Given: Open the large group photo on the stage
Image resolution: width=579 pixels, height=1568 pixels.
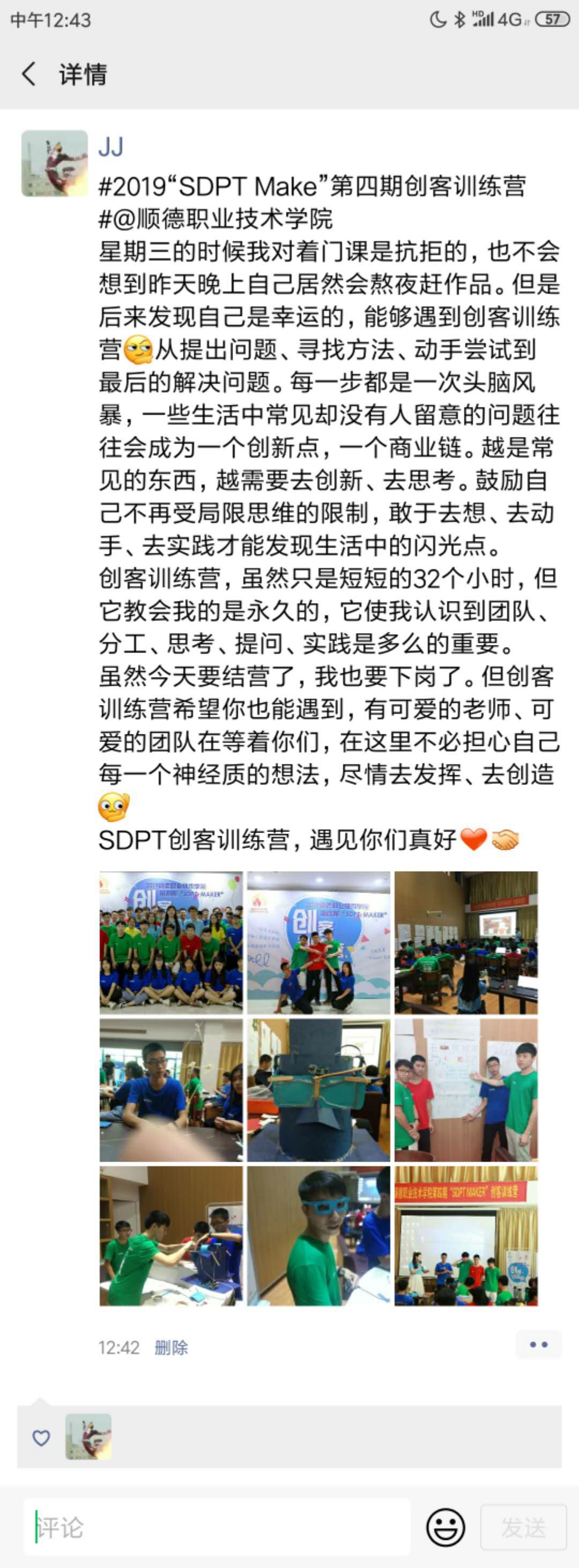Looking at the screenshot, I should [171, 942].
